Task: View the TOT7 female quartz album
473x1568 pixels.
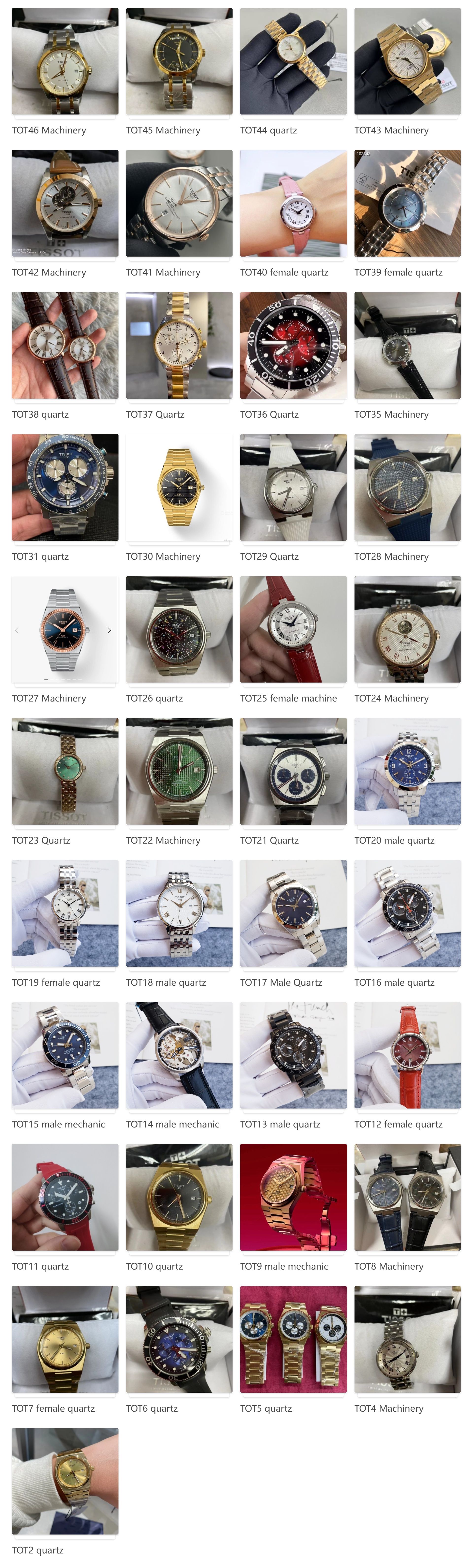Action: (65, 1339)
